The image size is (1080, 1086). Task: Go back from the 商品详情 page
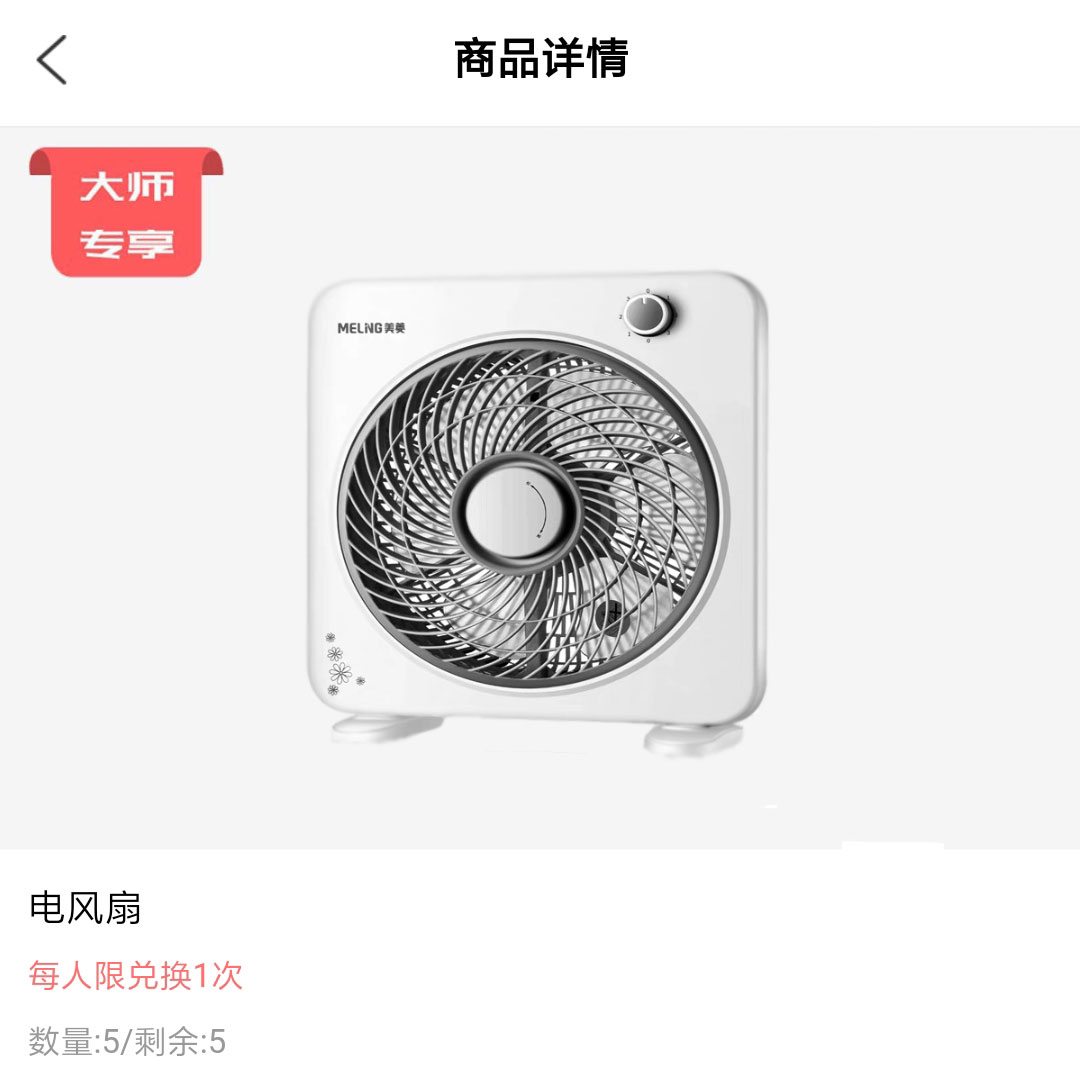coord(52,60)
